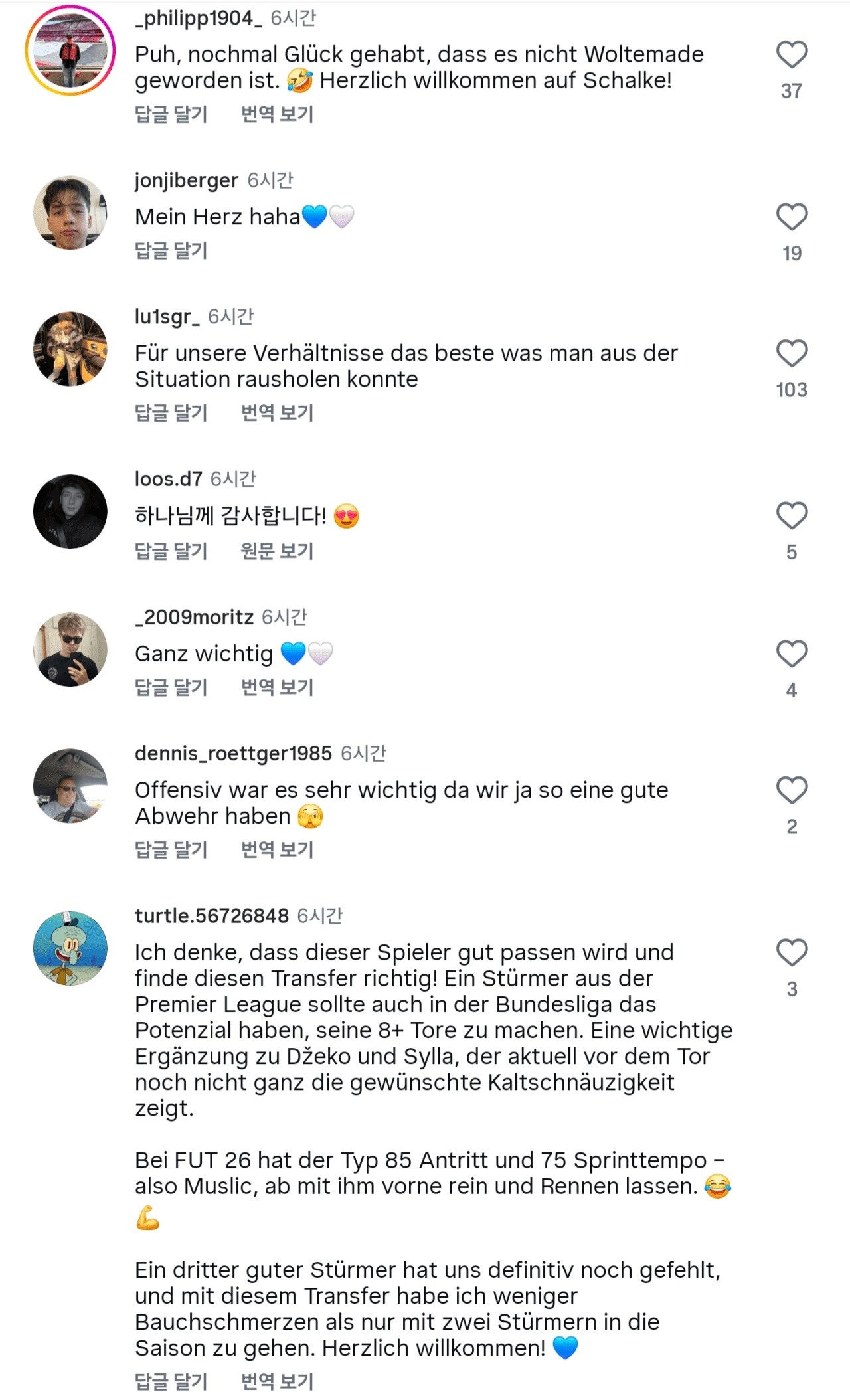Screen dimensions: 850x1400
Task: Open _philipp1904_'s story from avatar
Action: point(70,50)
